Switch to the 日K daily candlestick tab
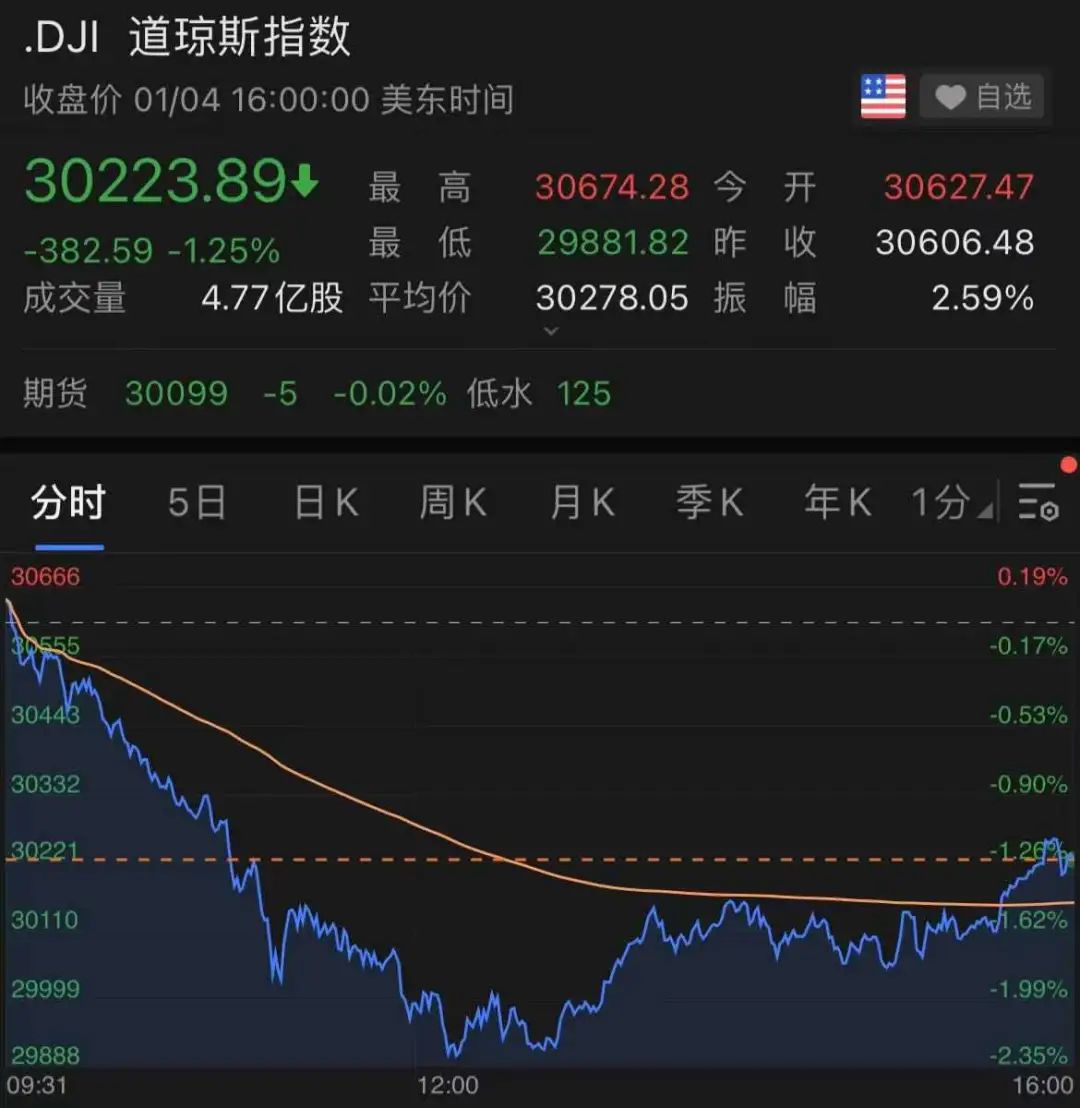 323,503
